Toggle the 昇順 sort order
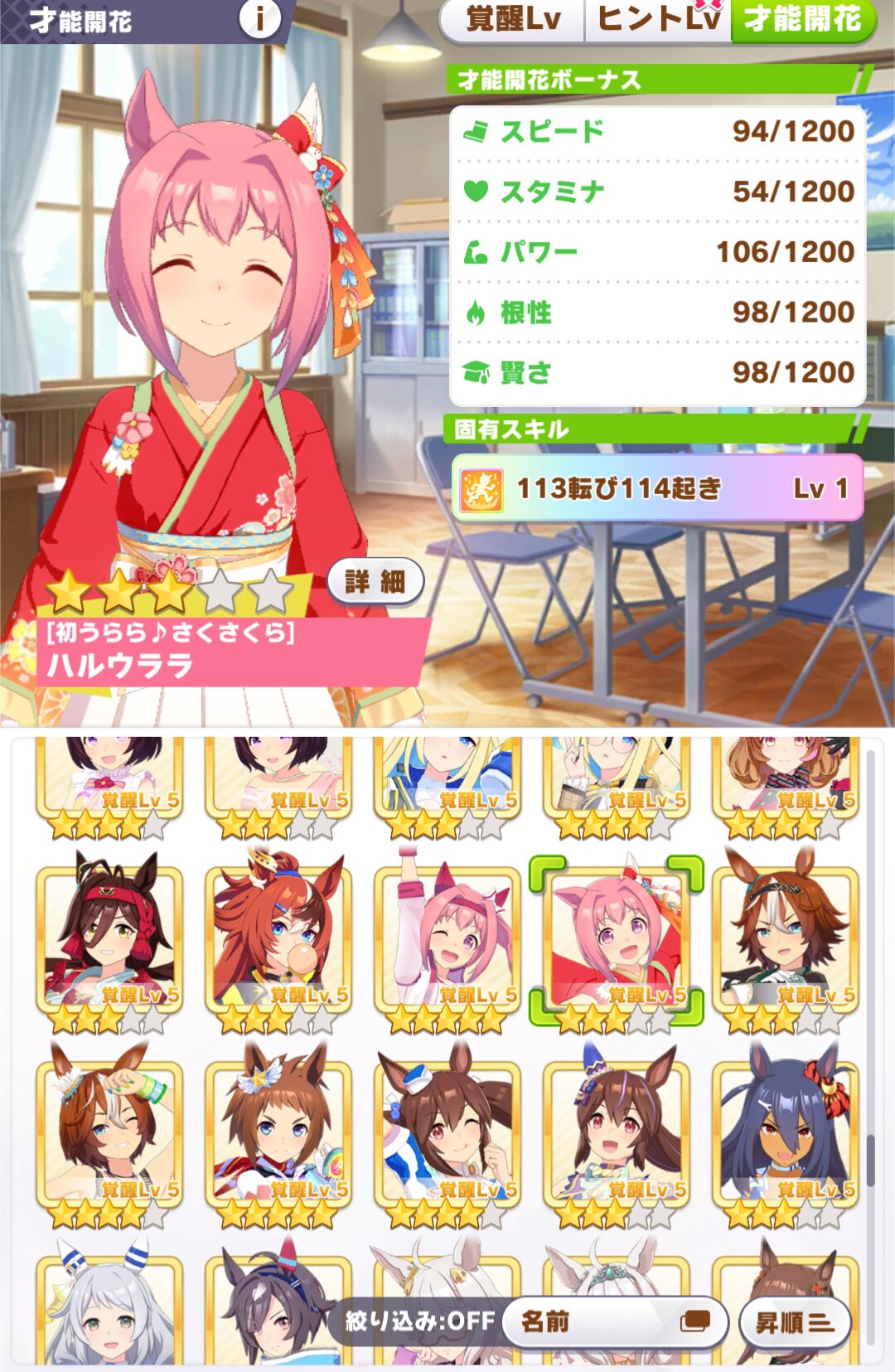 (794, 1322)
